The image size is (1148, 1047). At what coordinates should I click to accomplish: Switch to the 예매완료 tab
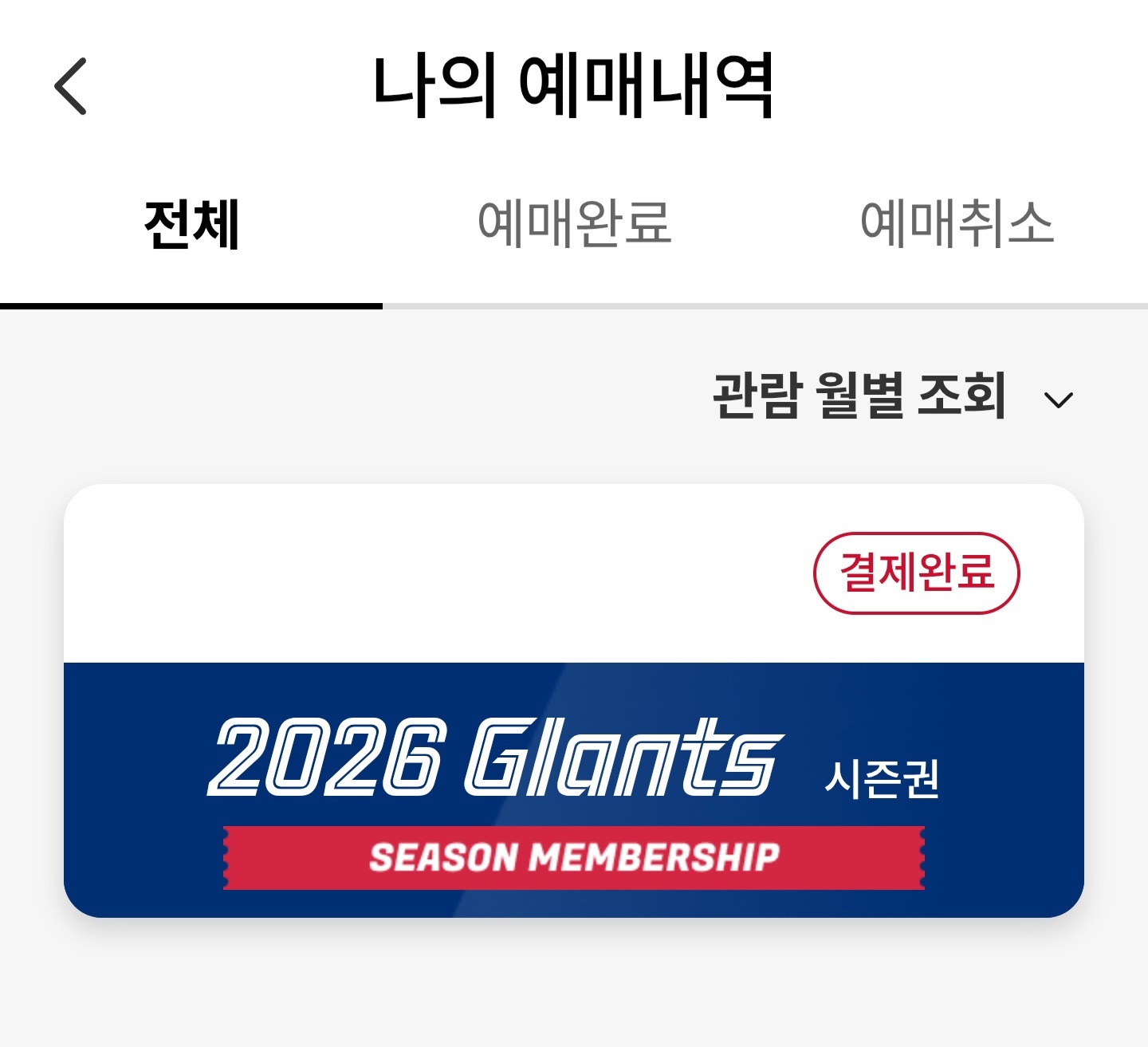tap(574, 224)
